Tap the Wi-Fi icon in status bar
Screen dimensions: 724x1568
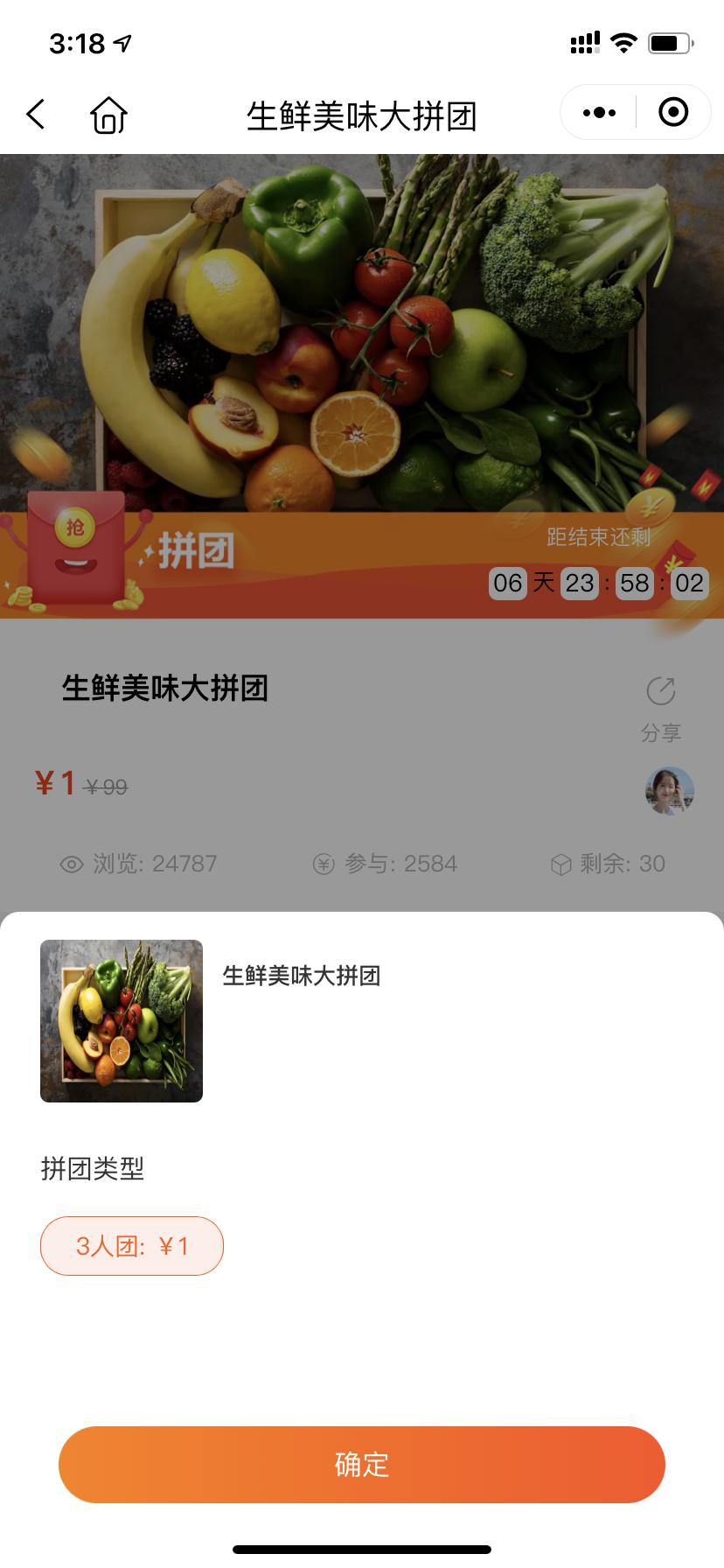[x=623, y=42]
